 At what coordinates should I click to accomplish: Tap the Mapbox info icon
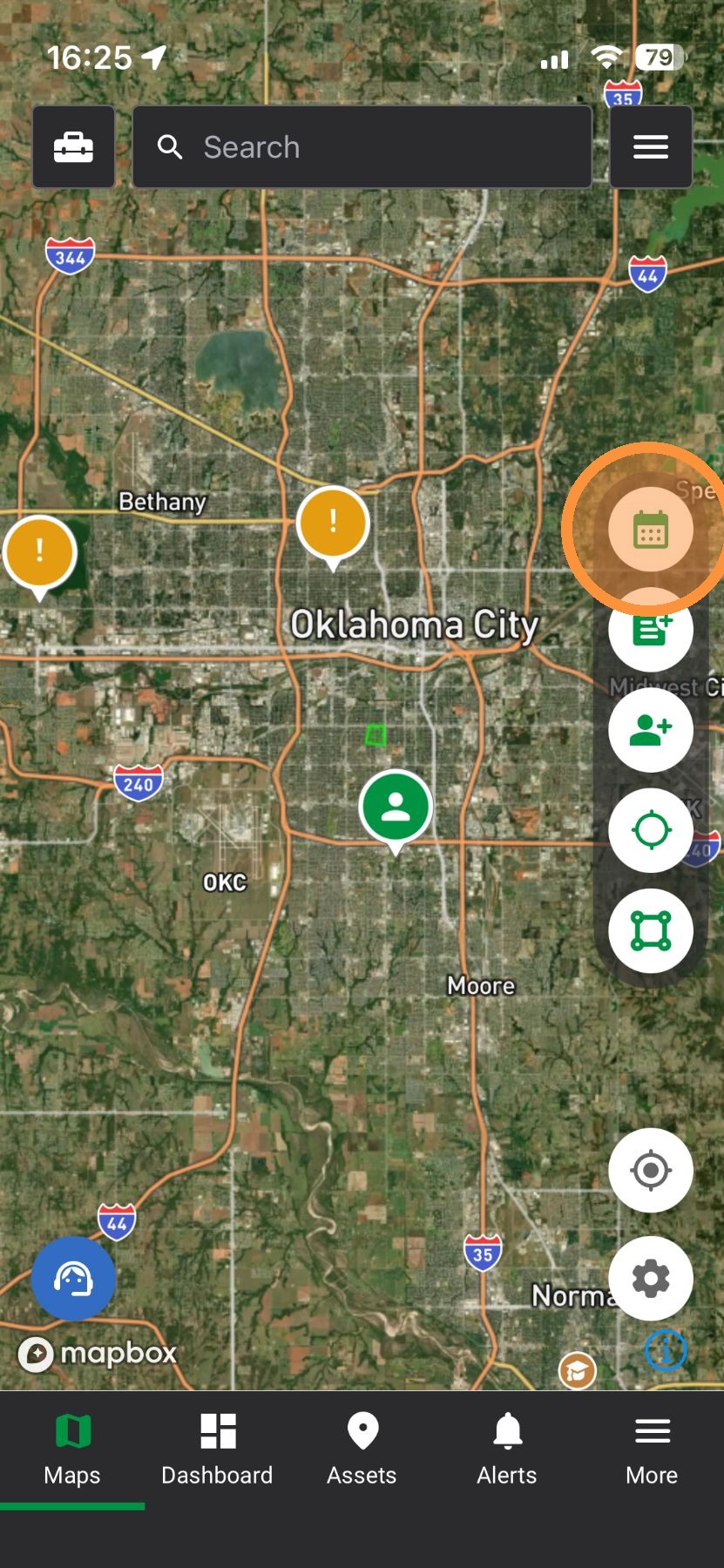666,1351
